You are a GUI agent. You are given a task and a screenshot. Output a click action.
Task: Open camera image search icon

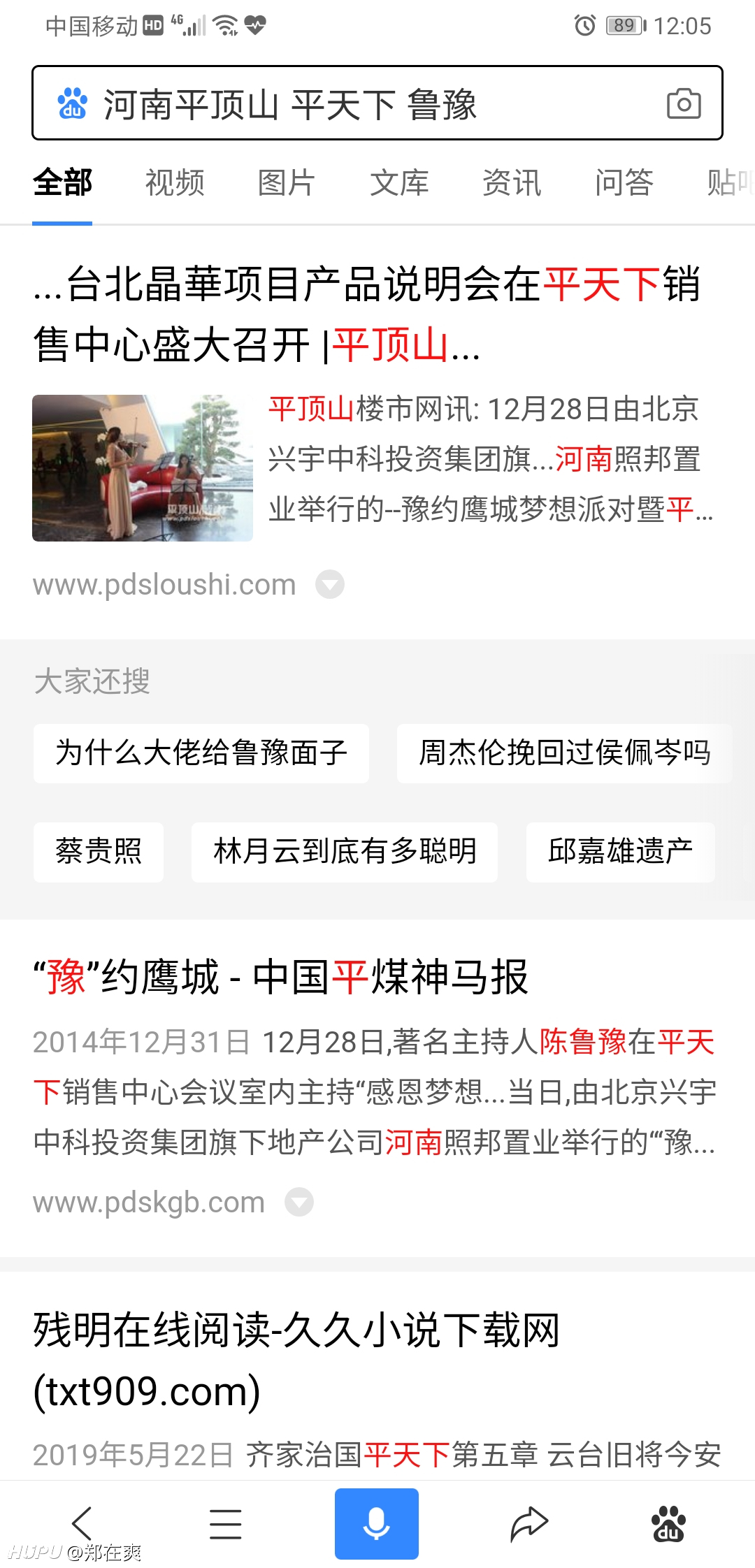click(684, 104)
